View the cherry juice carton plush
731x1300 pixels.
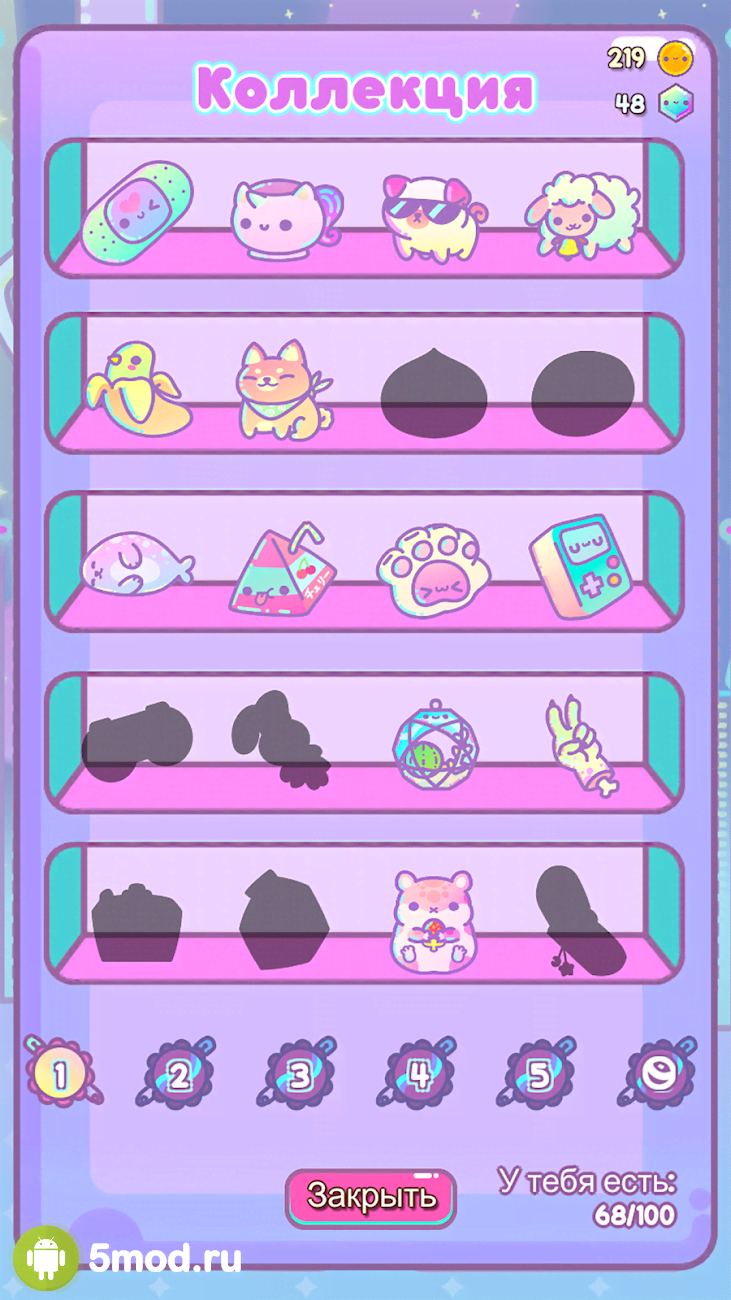[282, 570]
